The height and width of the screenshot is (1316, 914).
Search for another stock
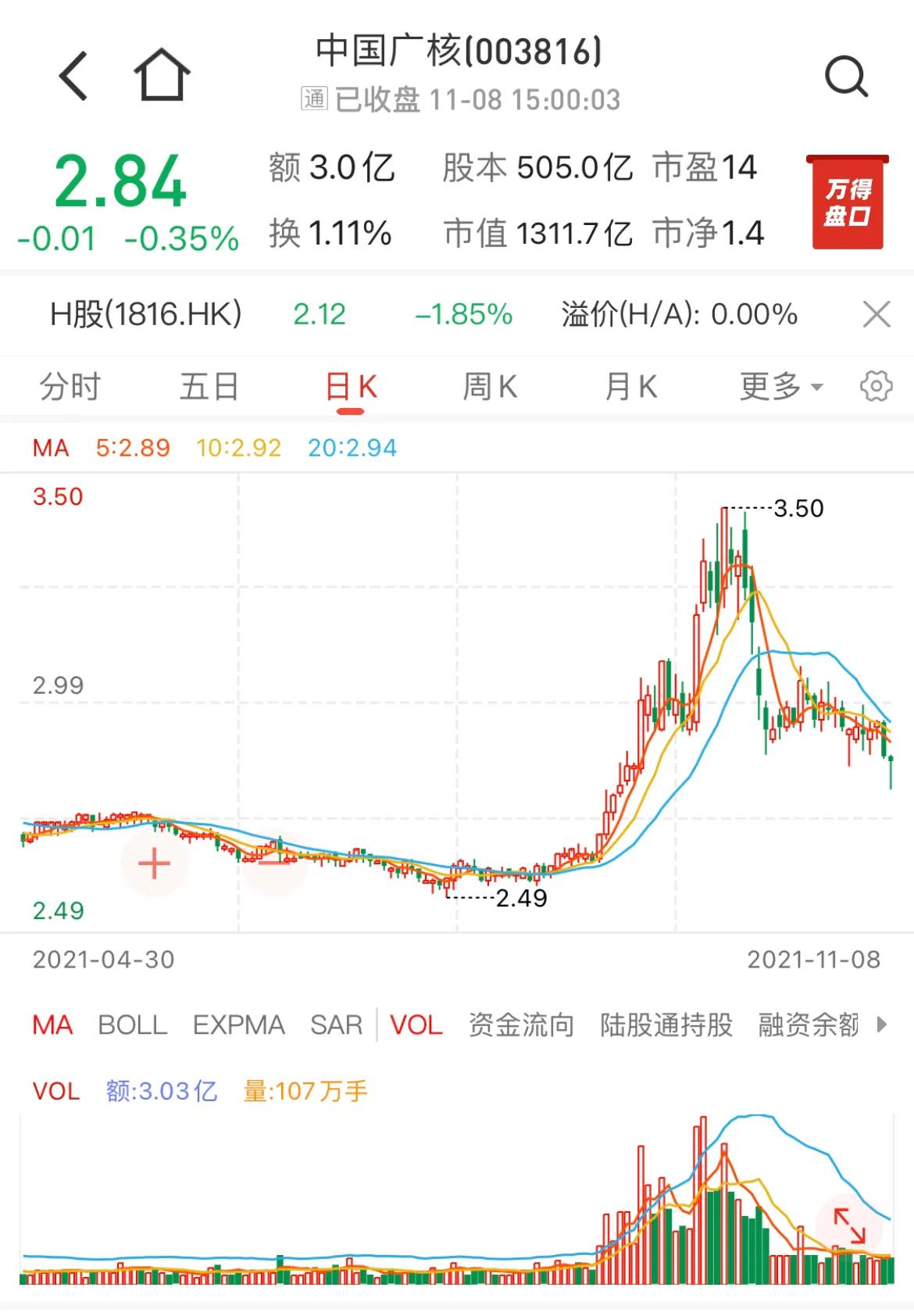(x=846, y=77)
